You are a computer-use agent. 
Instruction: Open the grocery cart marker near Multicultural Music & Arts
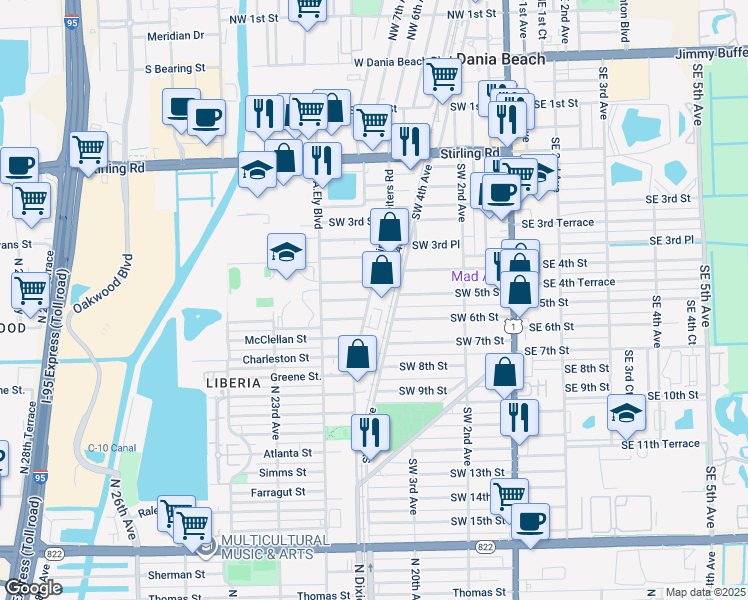[193, 523]
